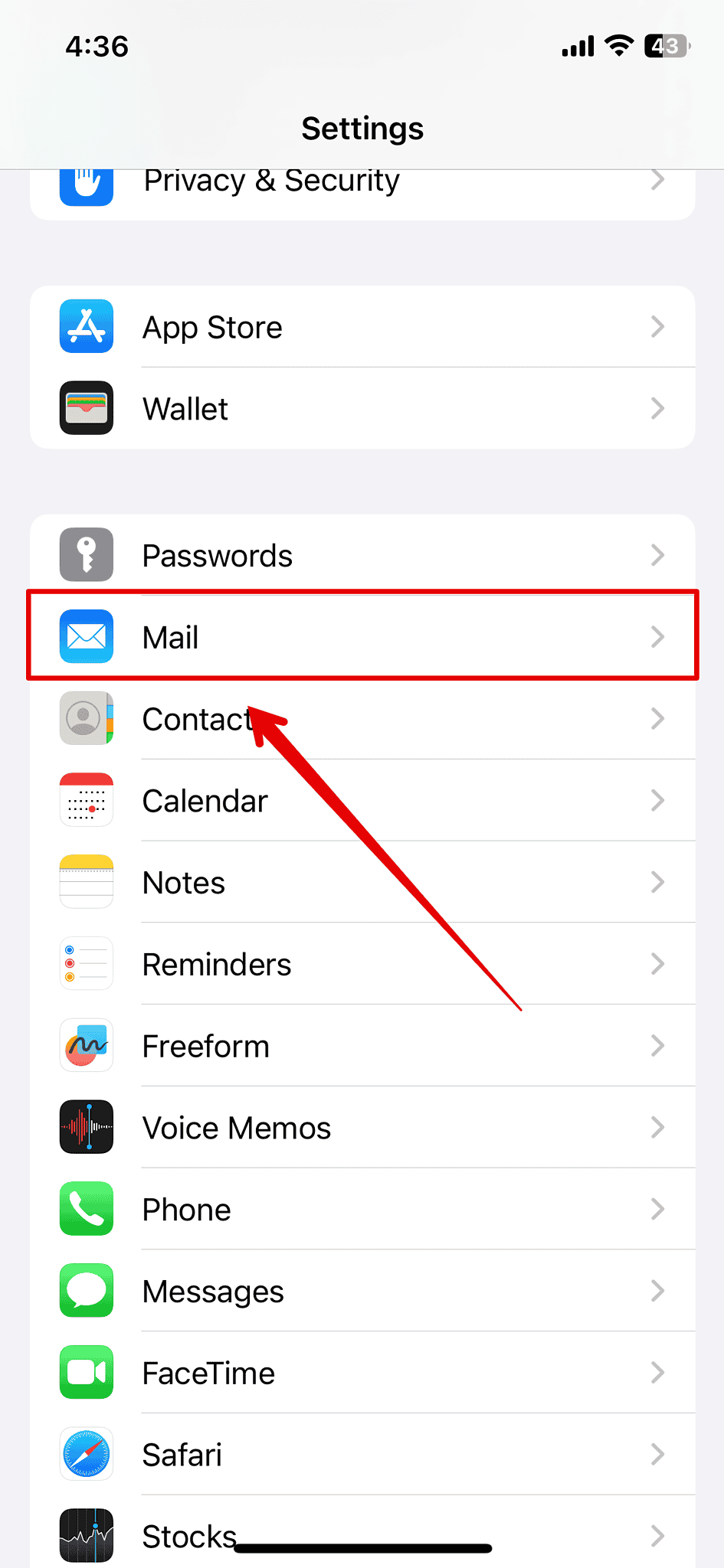
Task: Open Phone settings
Action: [362, 1209]
